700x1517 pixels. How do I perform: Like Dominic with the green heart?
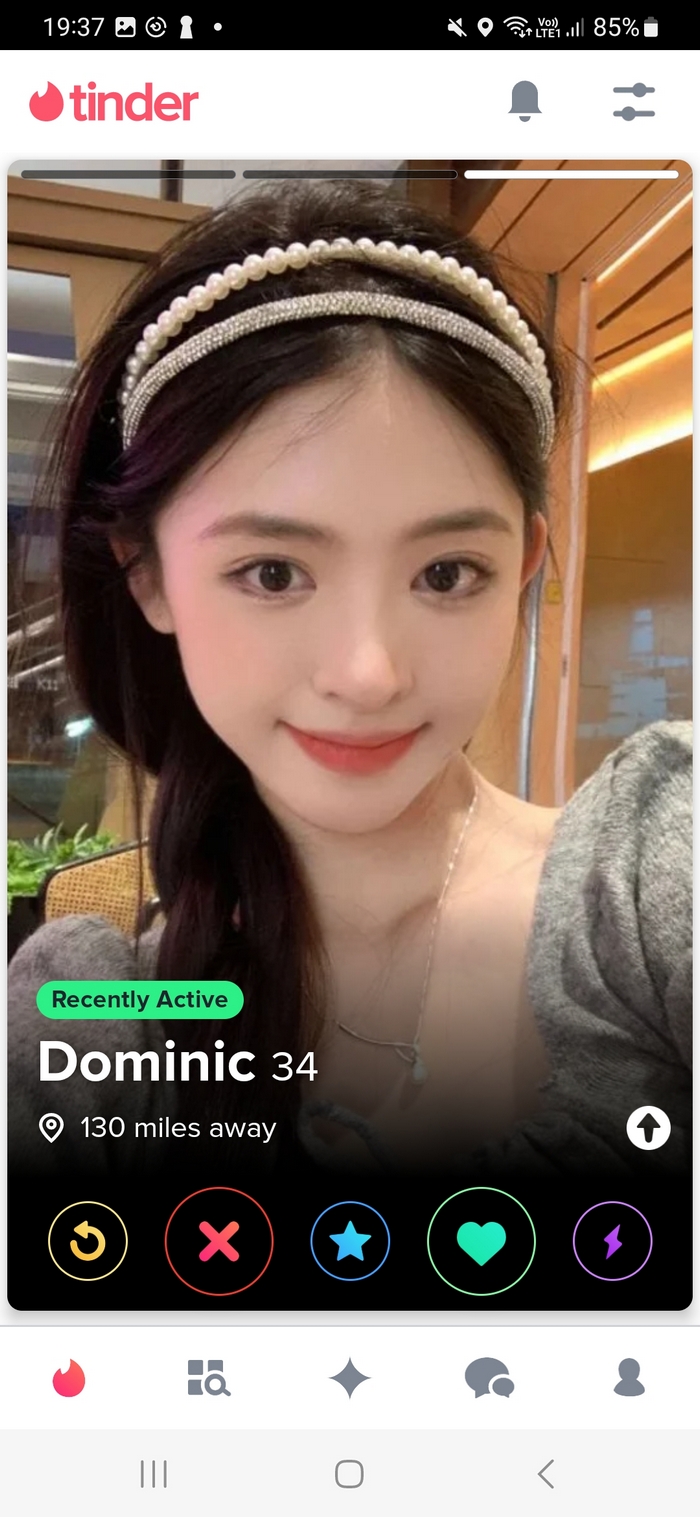point(481,1242)
